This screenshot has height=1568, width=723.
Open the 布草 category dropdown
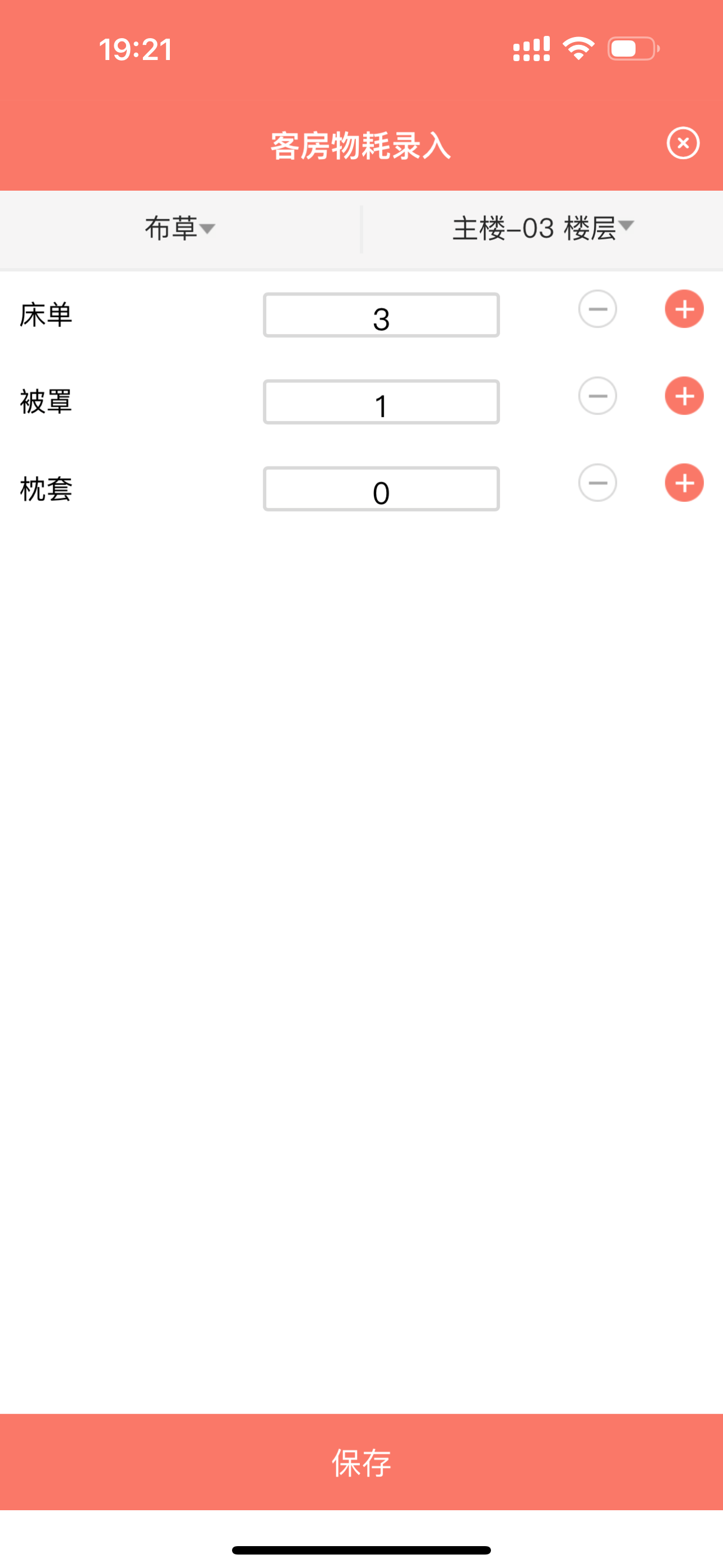point(180,229)
